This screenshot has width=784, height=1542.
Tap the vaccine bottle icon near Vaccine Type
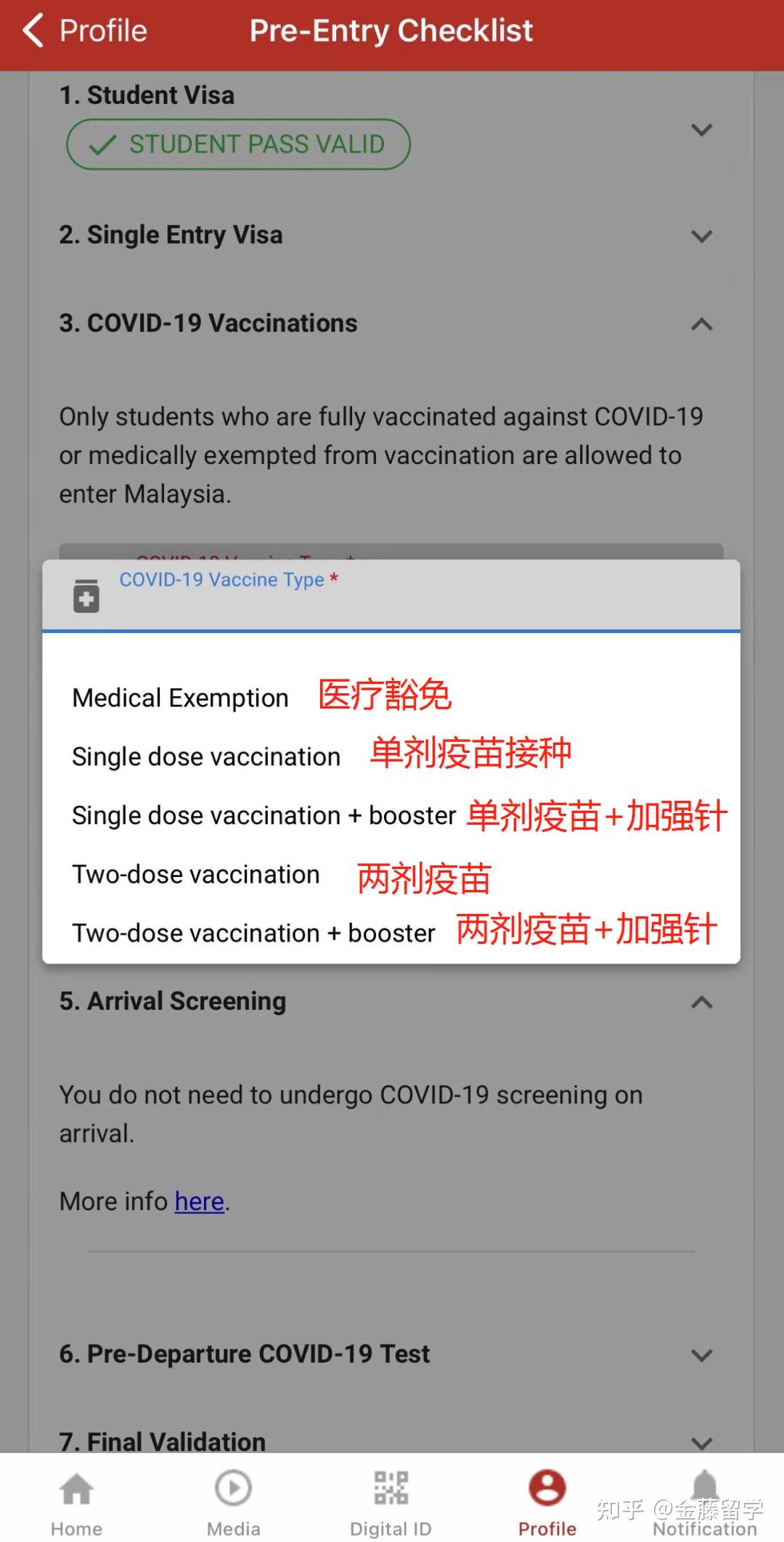point(85,595)
